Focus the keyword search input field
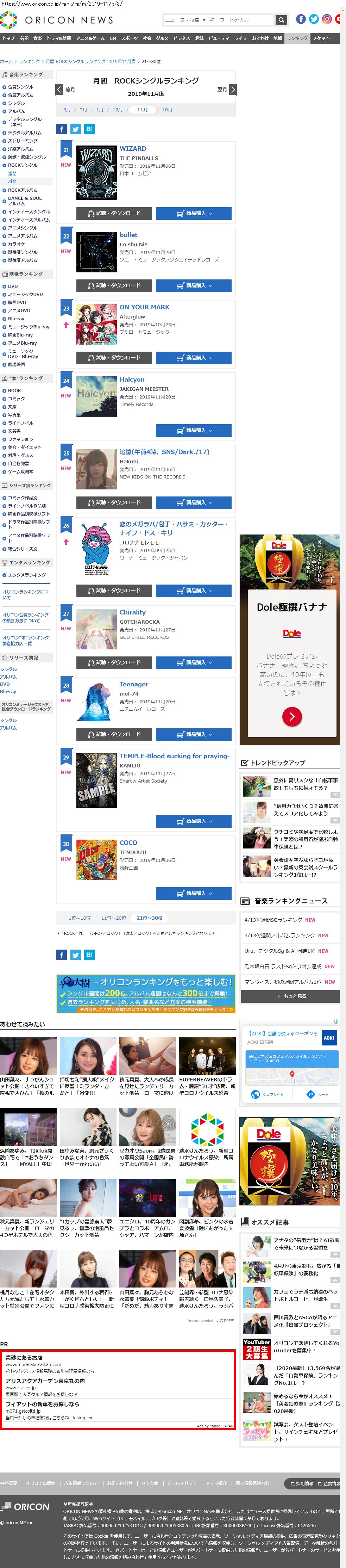This screenshot has width=346, height=1568. click(x=240, y=20)
